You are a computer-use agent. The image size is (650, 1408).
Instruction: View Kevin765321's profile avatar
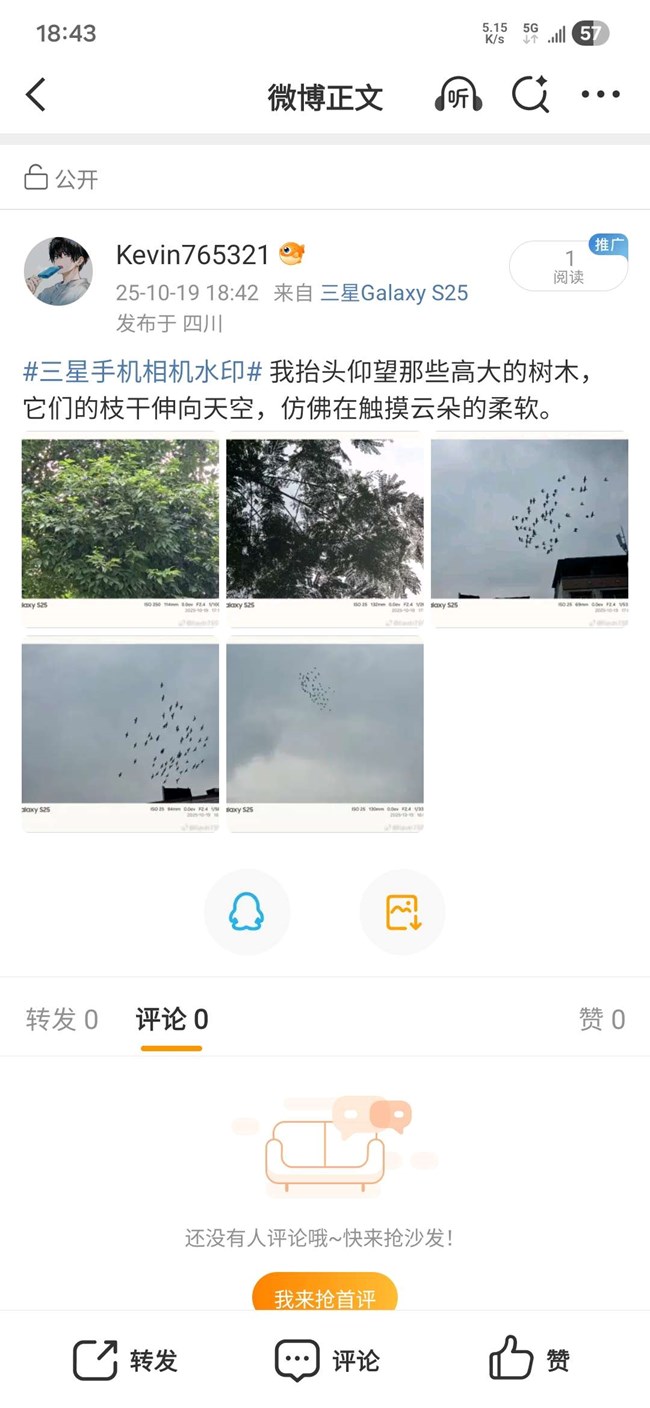58,272
